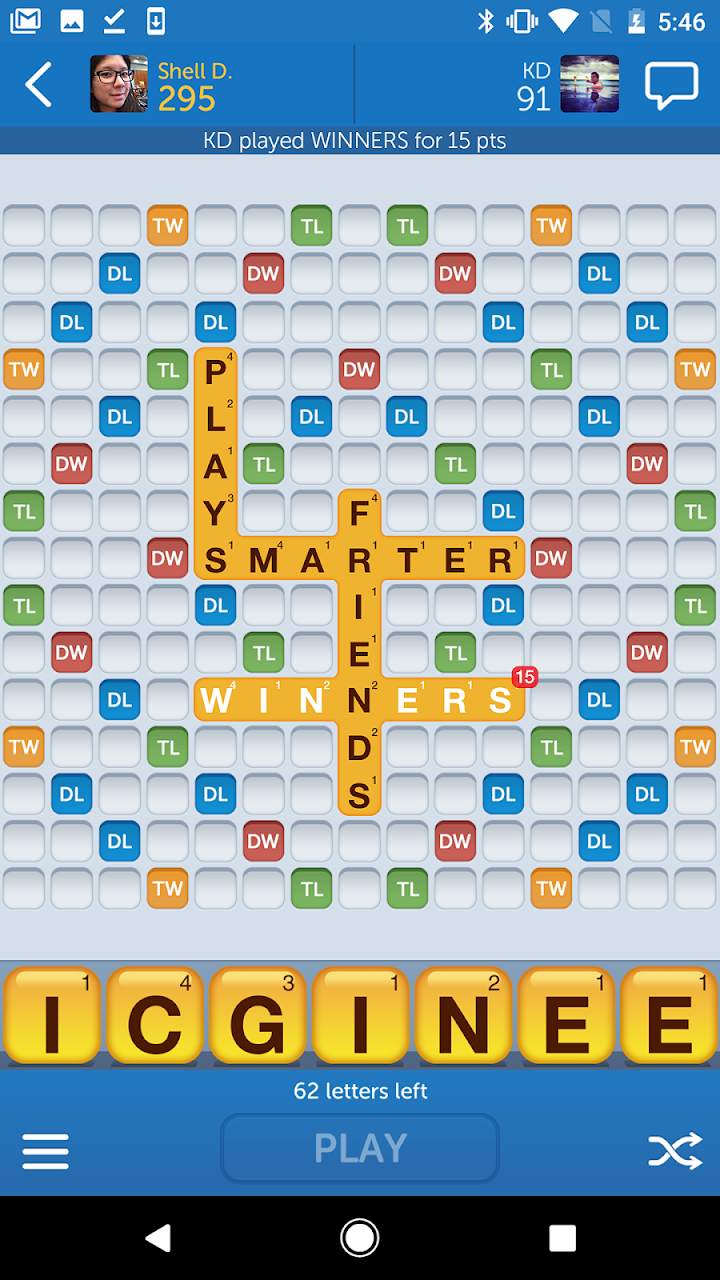The height and width of the screenshot is (1280, 720).
Task: Open Shell D.'s profile picture
Action: tap(119, 84)
